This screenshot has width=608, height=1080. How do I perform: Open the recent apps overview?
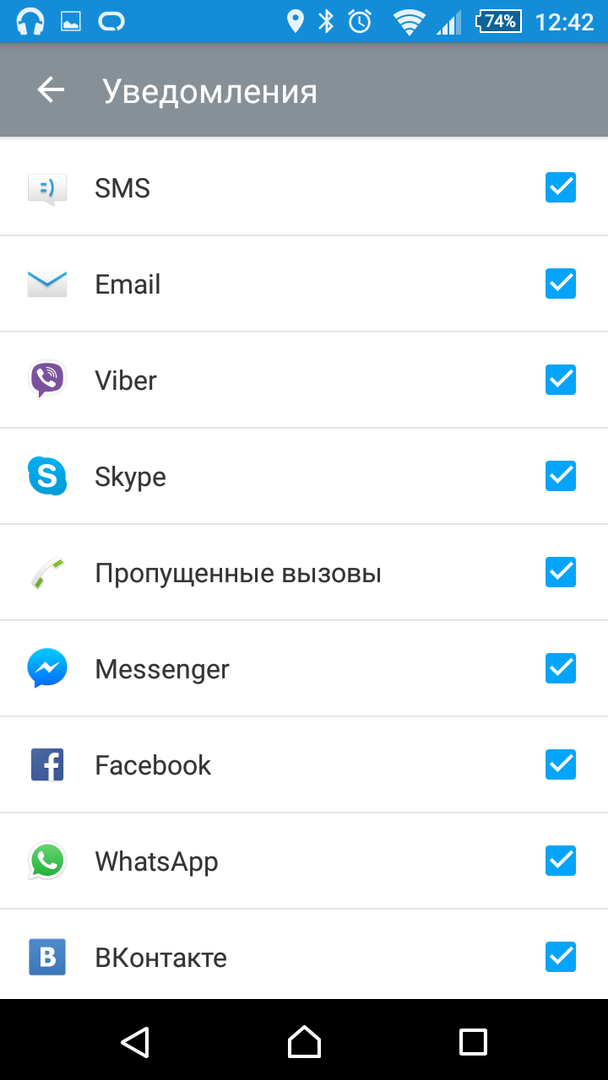pos(472,1042)
